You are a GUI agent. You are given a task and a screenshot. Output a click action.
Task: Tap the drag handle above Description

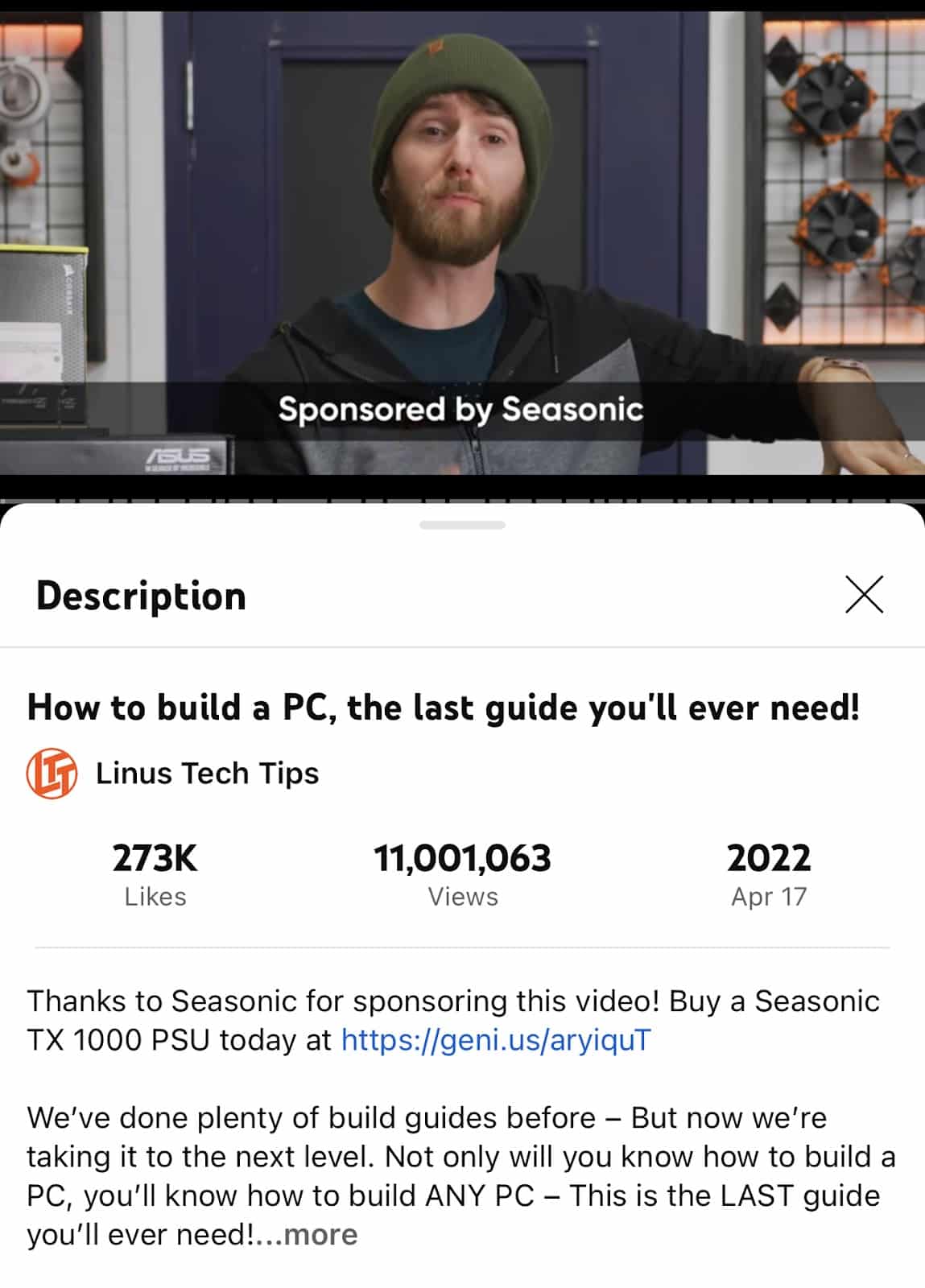462,524
